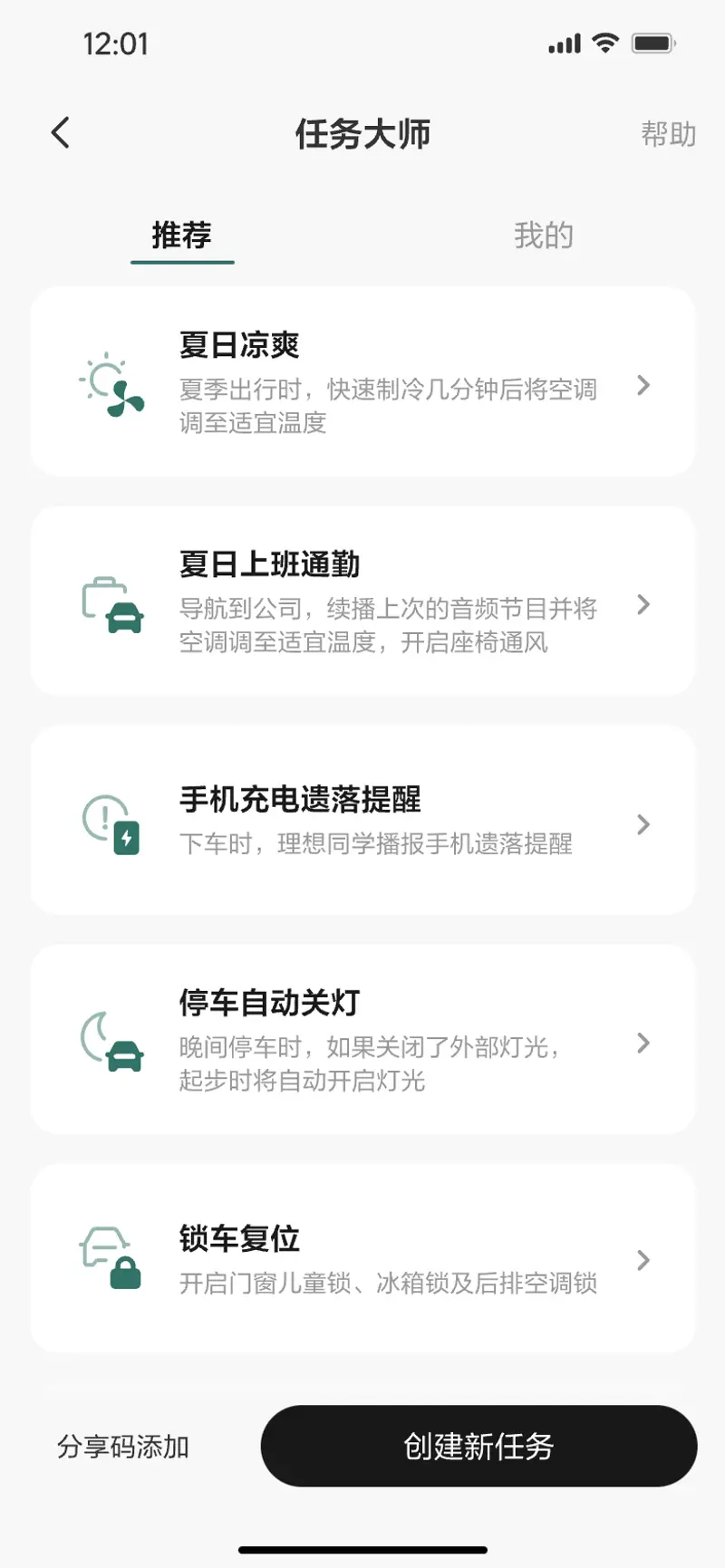Select the 推荐 tab
The width and height of the screenshot is (725, 1568).
[x=182, y=236]
